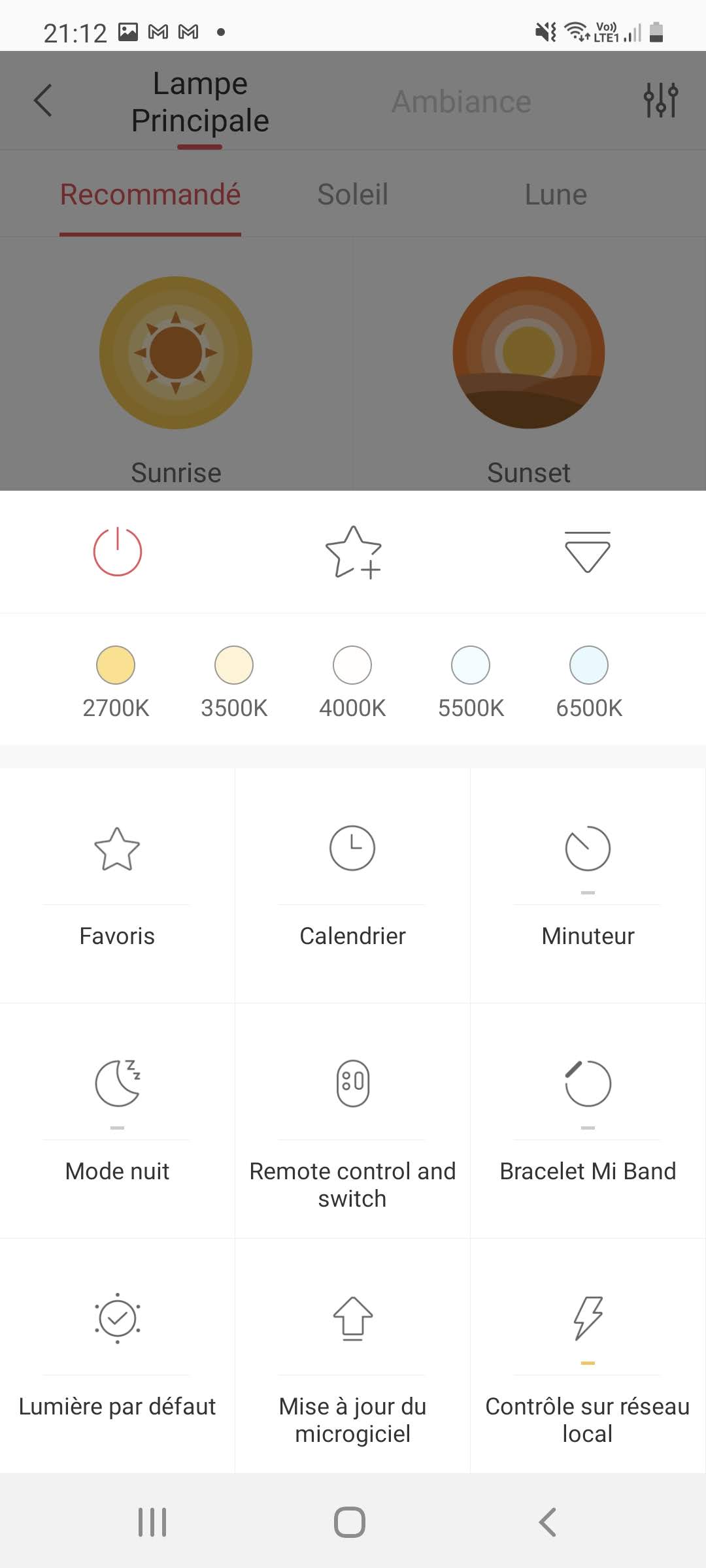
Task: Open Favoris
Action: pyautogui.click(x=117, y=885)
